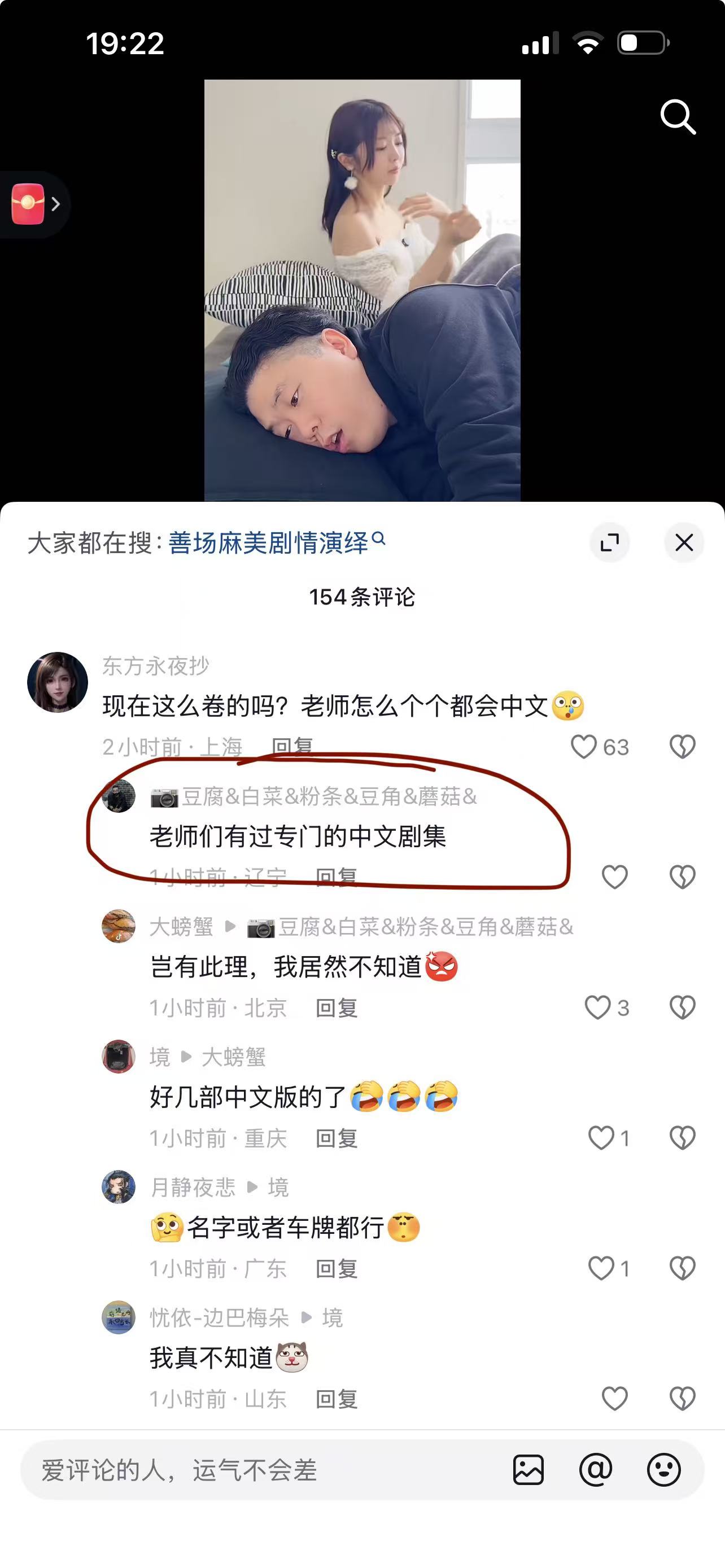Attach an image to the comment
Image resolution: width=725 pixels, height=1568 pixels.
pyautogui.click(x=528, y=1470)
